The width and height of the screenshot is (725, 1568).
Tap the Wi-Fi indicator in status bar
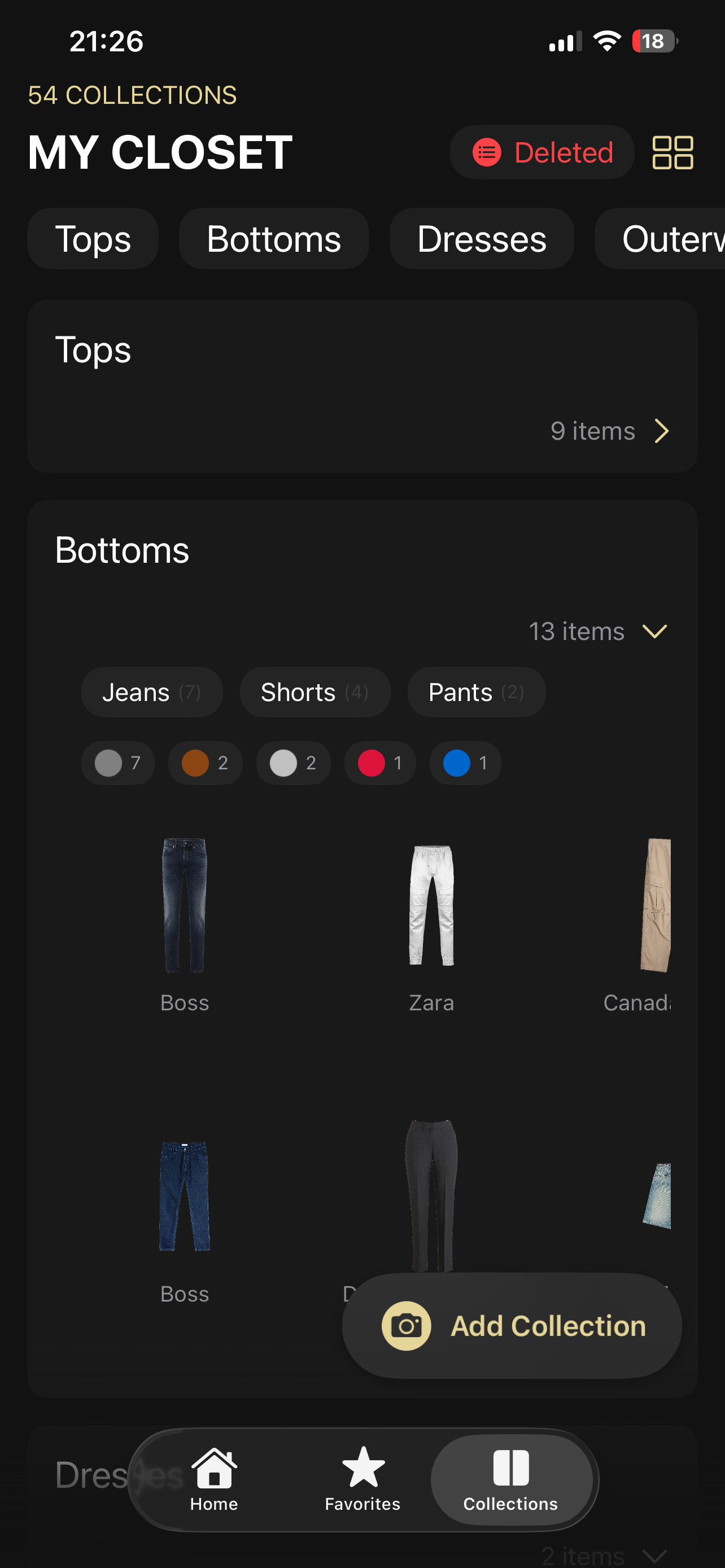606,40
